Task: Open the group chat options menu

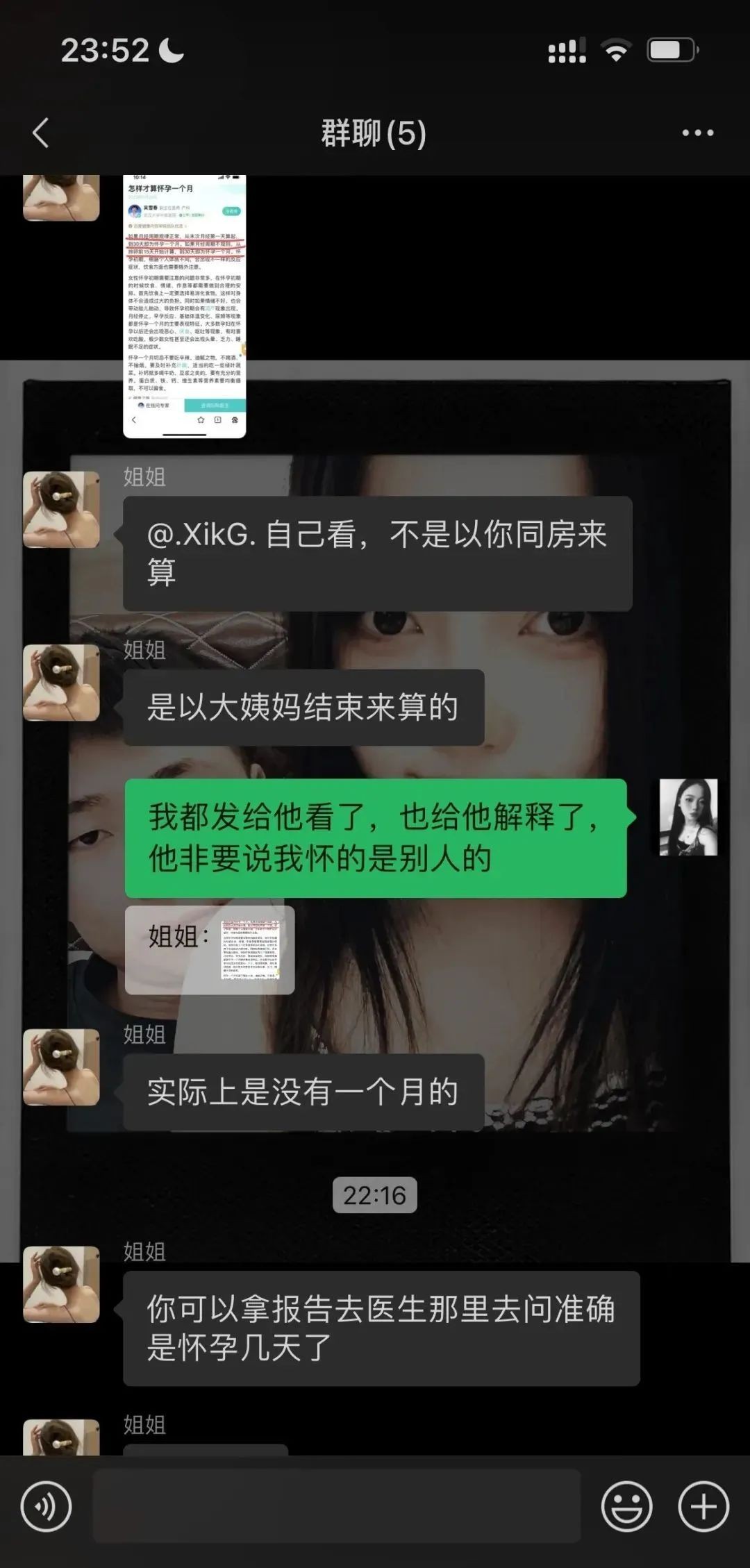Action: 697,133
